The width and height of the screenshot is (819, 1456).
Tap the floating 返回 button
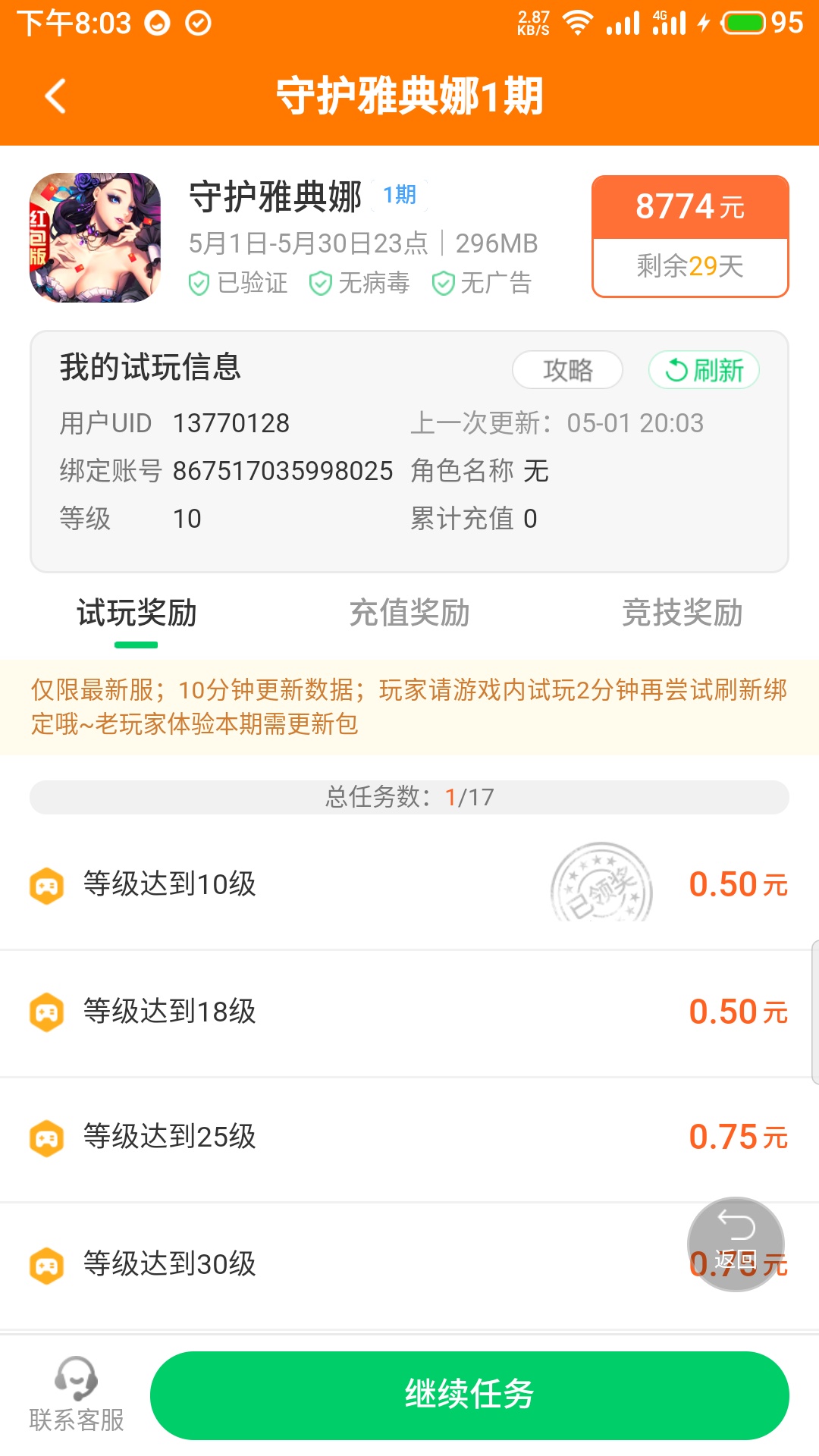point(735,1244)
